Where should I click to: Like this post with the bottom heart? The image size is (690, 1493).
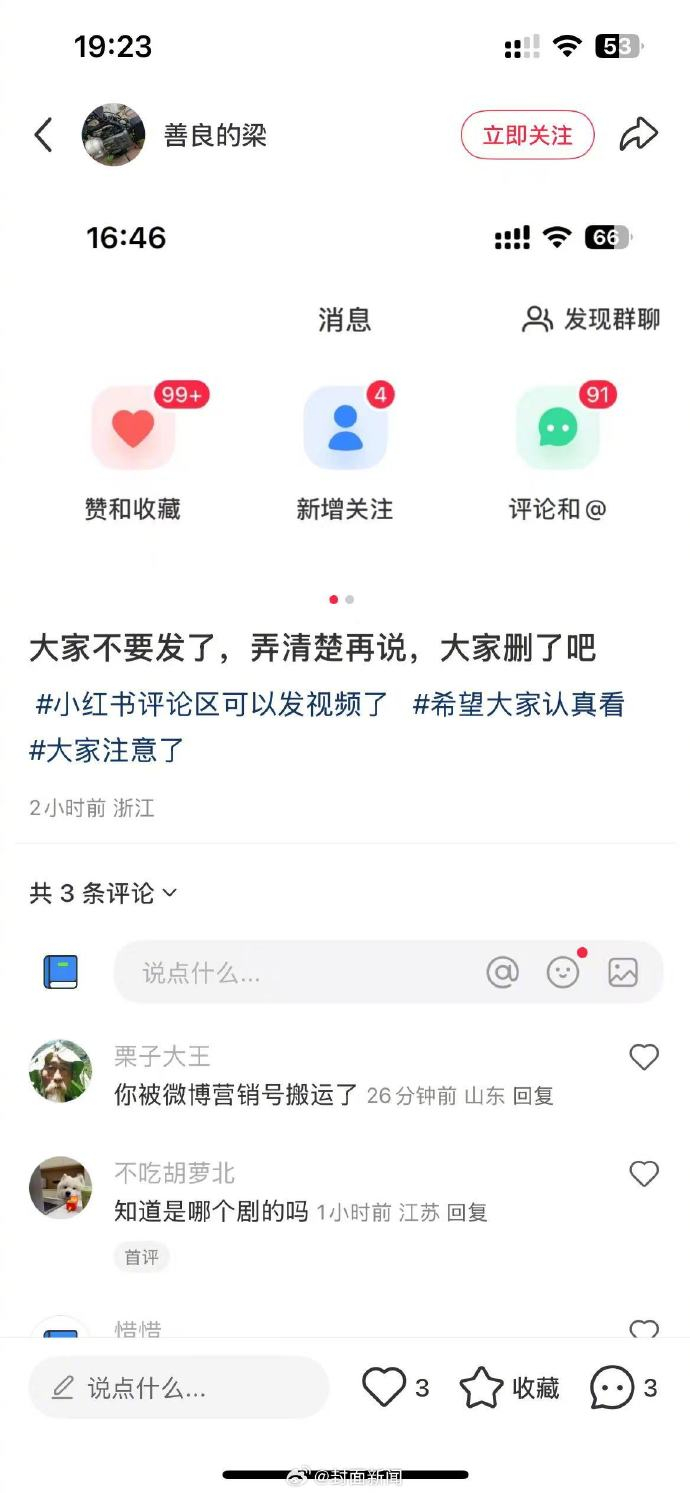pos(384,1388)
